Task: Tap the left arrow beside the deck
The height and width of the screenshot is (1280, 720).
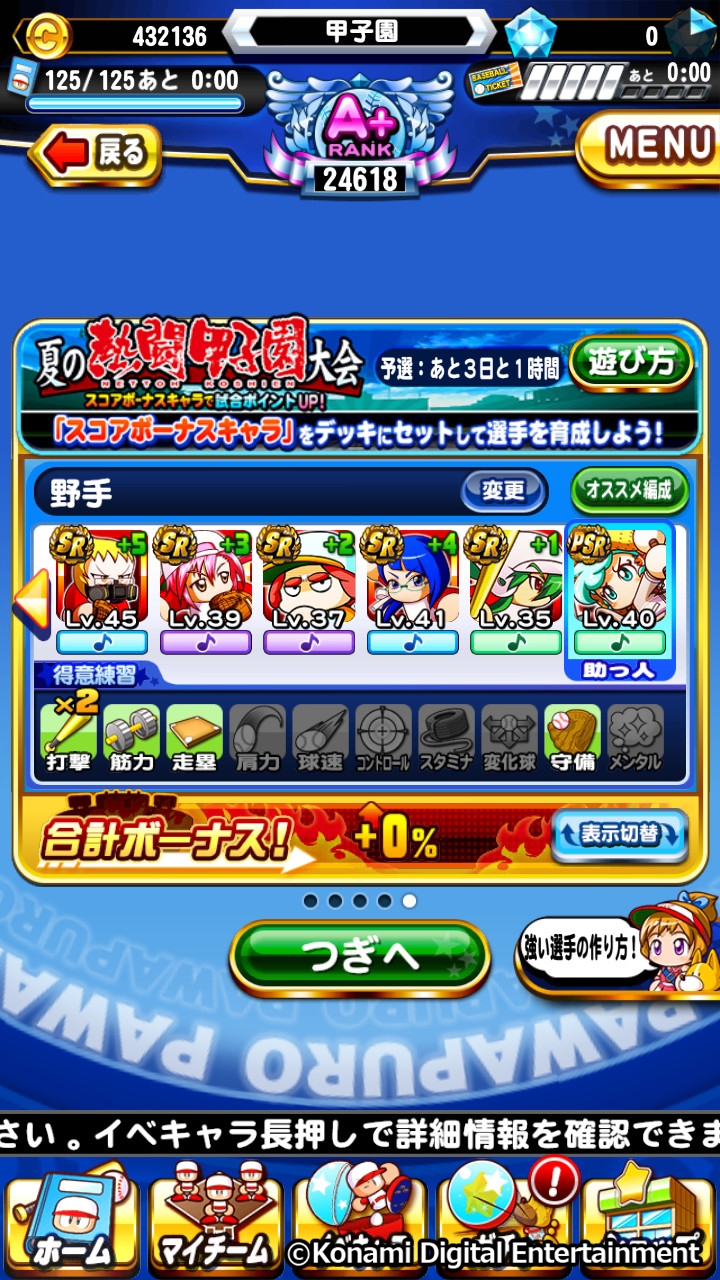Action: coord(31,601)
